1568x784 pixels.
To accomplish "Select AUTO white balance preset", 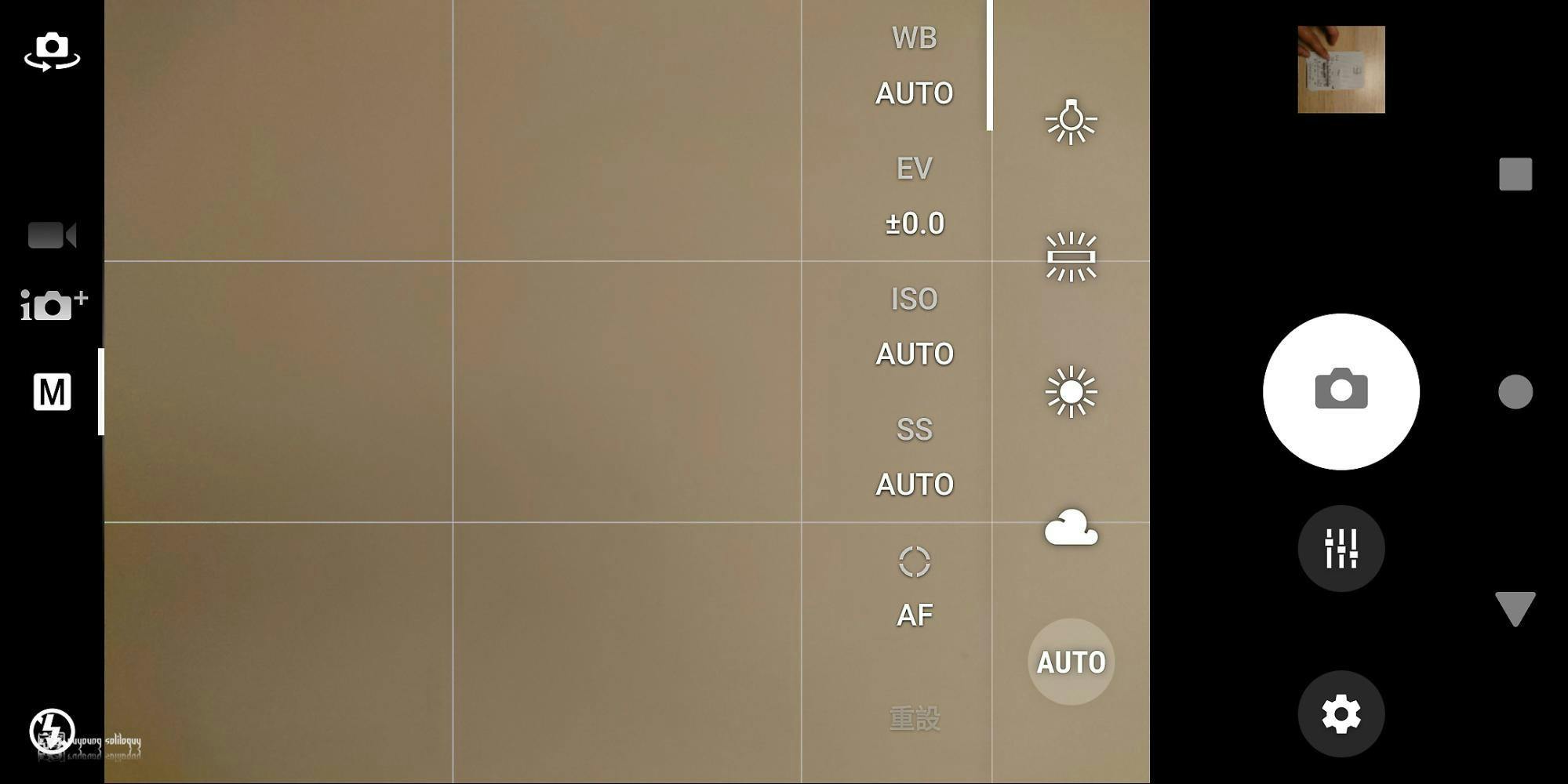I will coord(1071,662).
